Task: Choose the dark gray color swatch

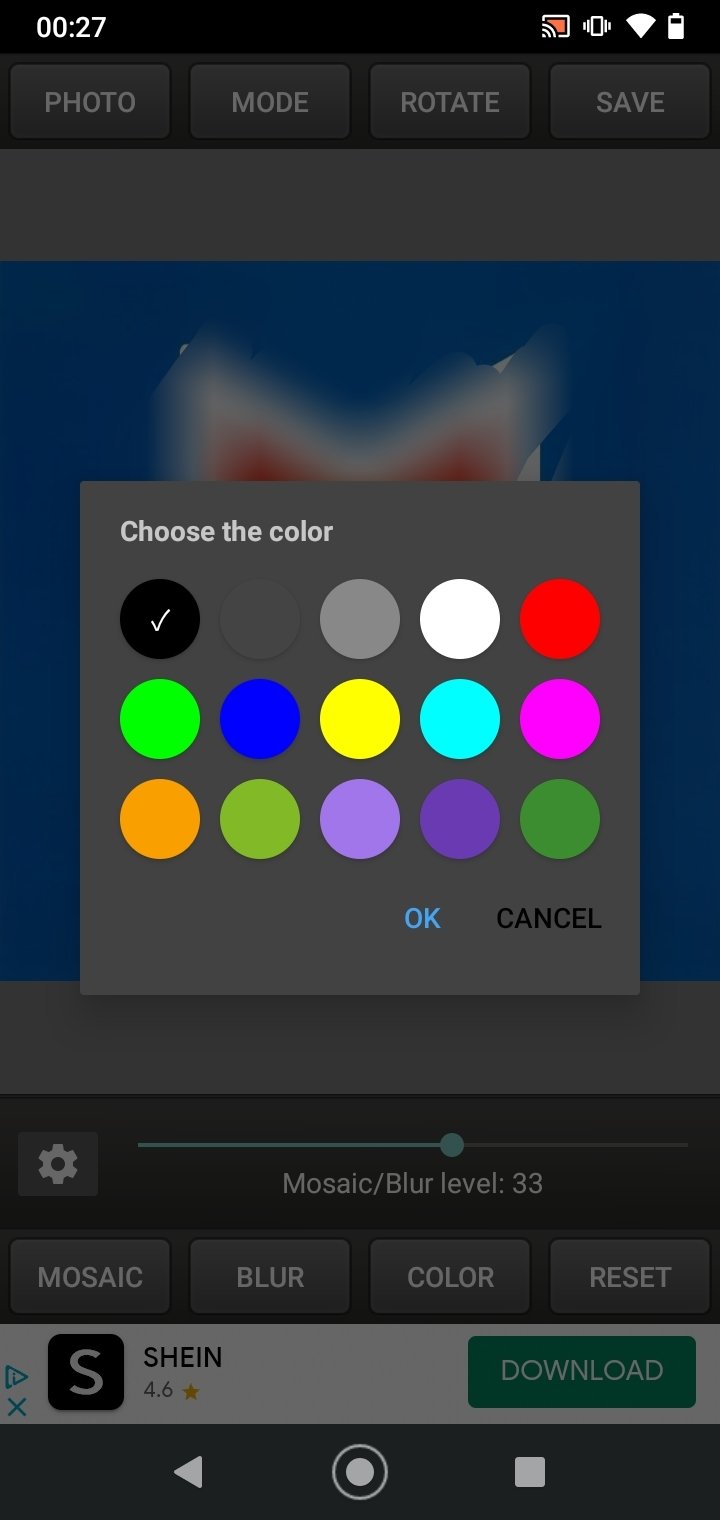Action: pyautogui.click(x=260, y=619)
